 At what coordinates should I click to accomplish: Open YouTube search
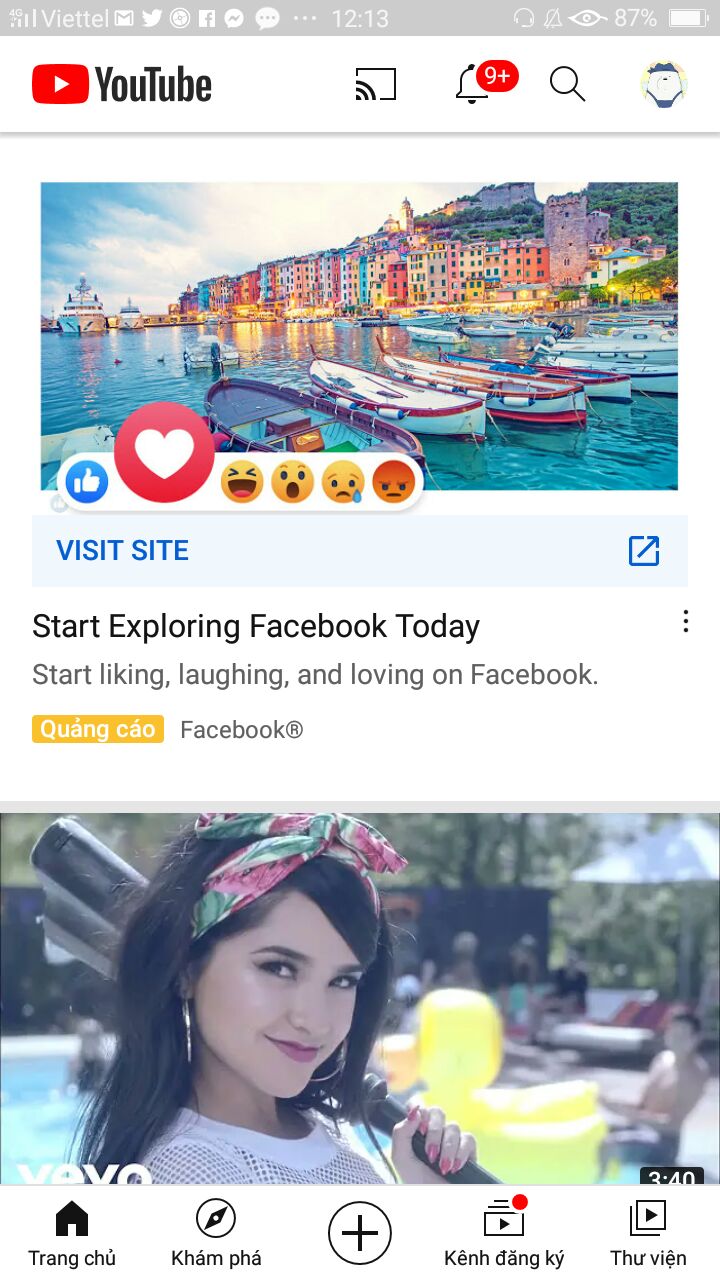(567, 85)
